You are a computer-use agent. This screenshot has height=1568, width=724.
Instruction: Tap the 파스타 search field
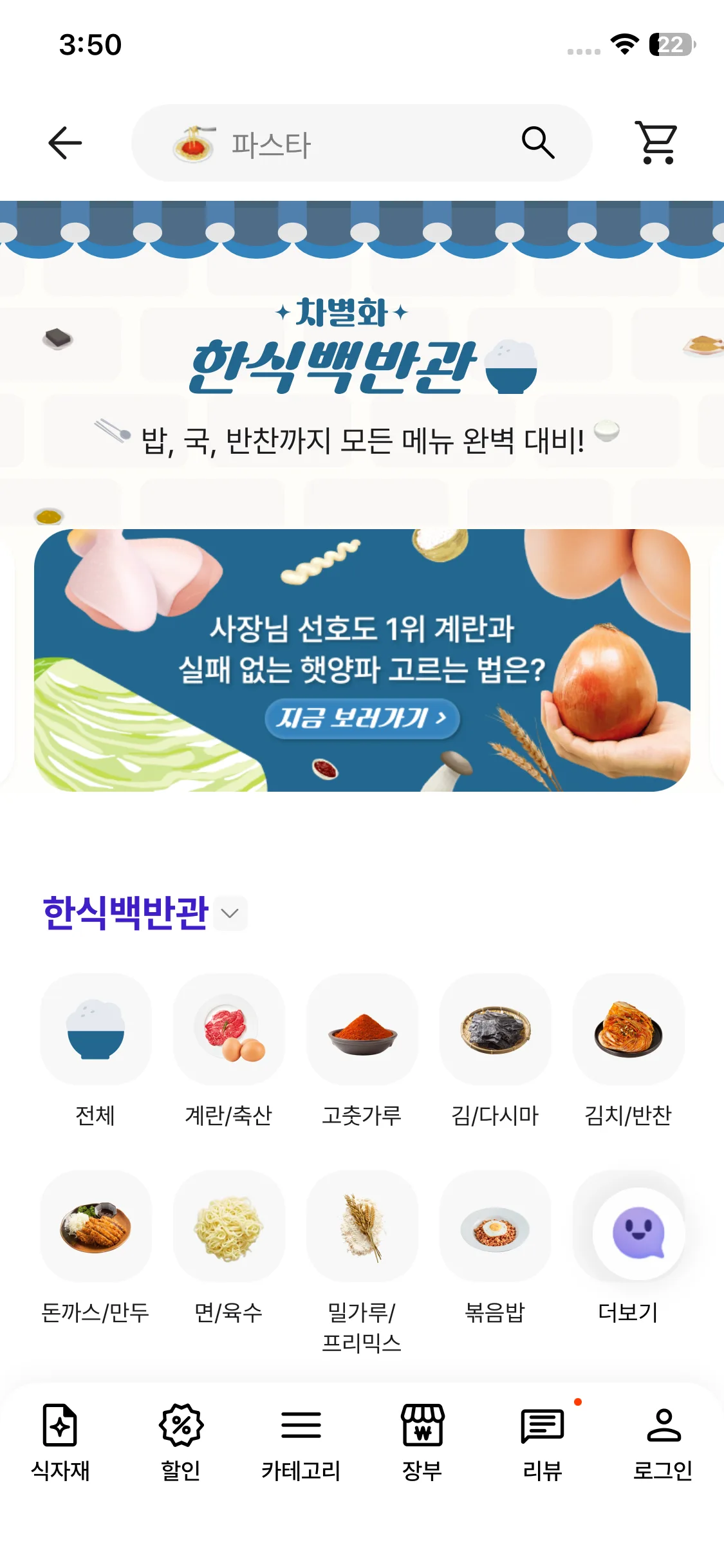tap(335, 143)
